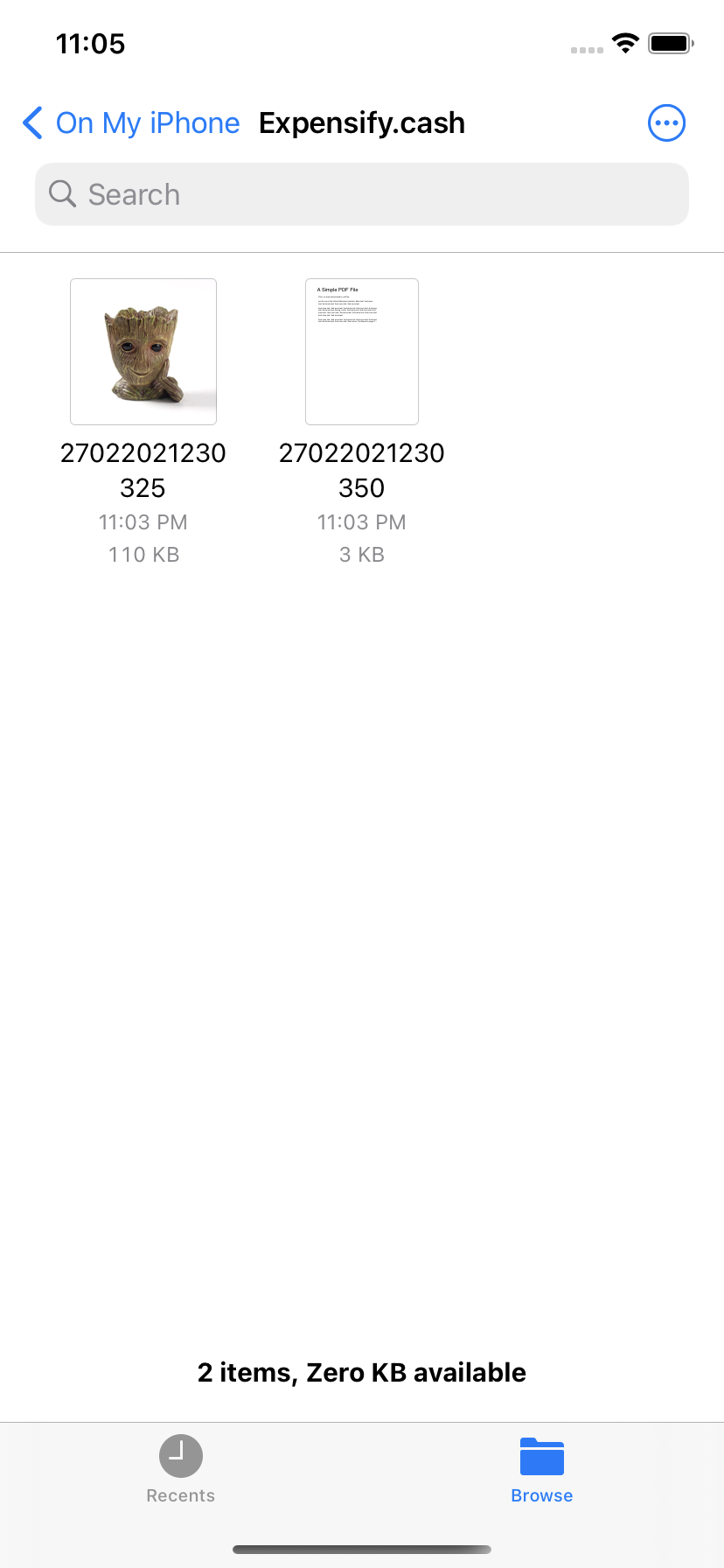The image size is (724, 1568).
Task: Open PDF file 27022021230350
Action: (362, 352)
